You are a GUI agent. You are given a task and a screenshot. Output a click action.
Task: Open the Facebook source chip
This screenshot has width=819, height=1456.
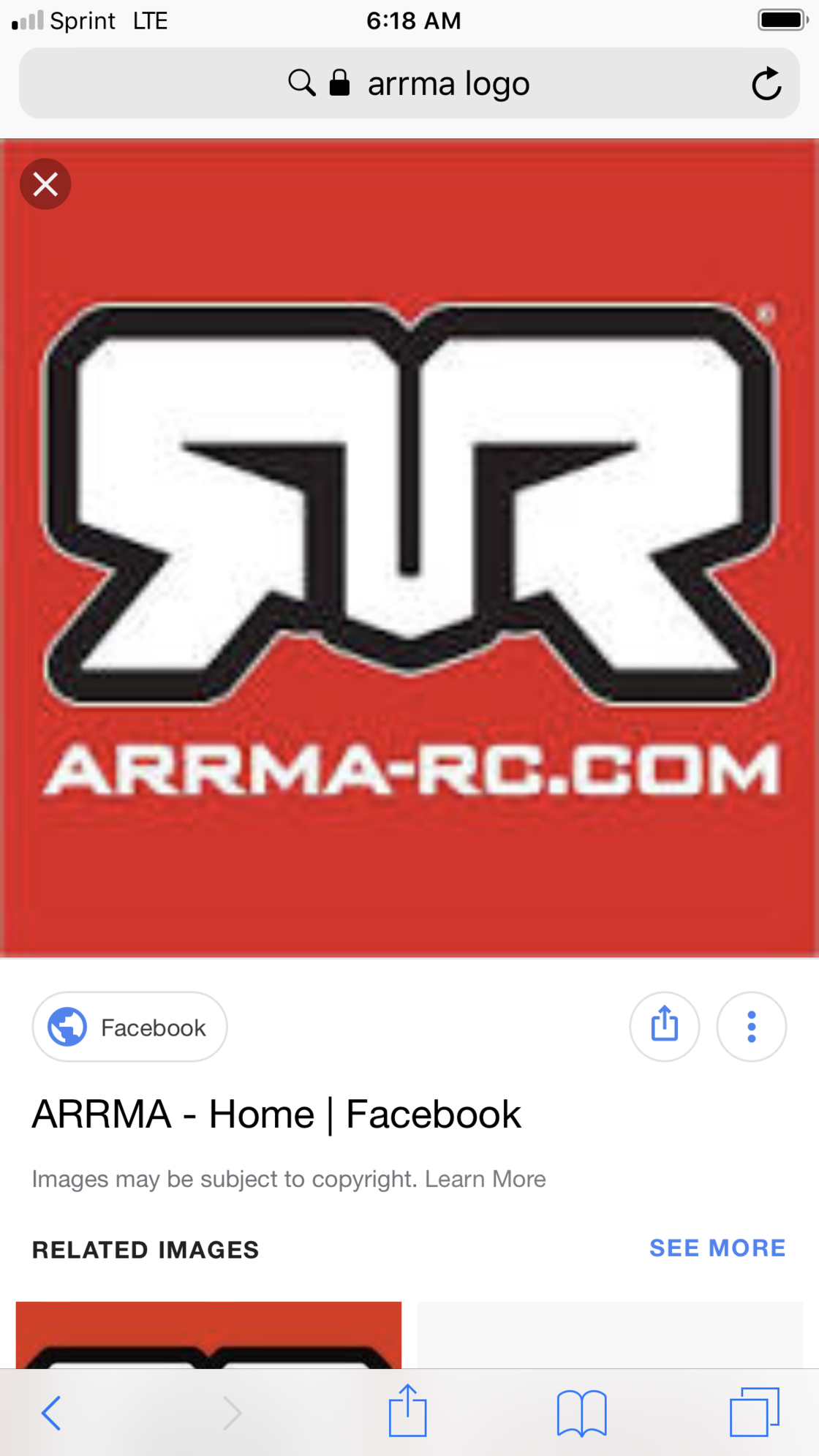[129, 1027]
